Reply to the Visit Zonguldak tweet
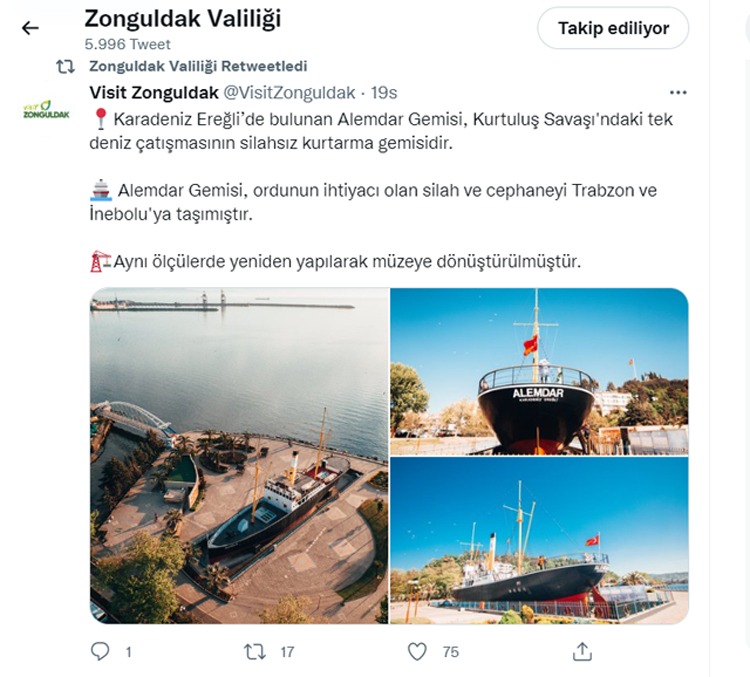The height and width of the screenshot is (677, 750). tap(100, 651)
